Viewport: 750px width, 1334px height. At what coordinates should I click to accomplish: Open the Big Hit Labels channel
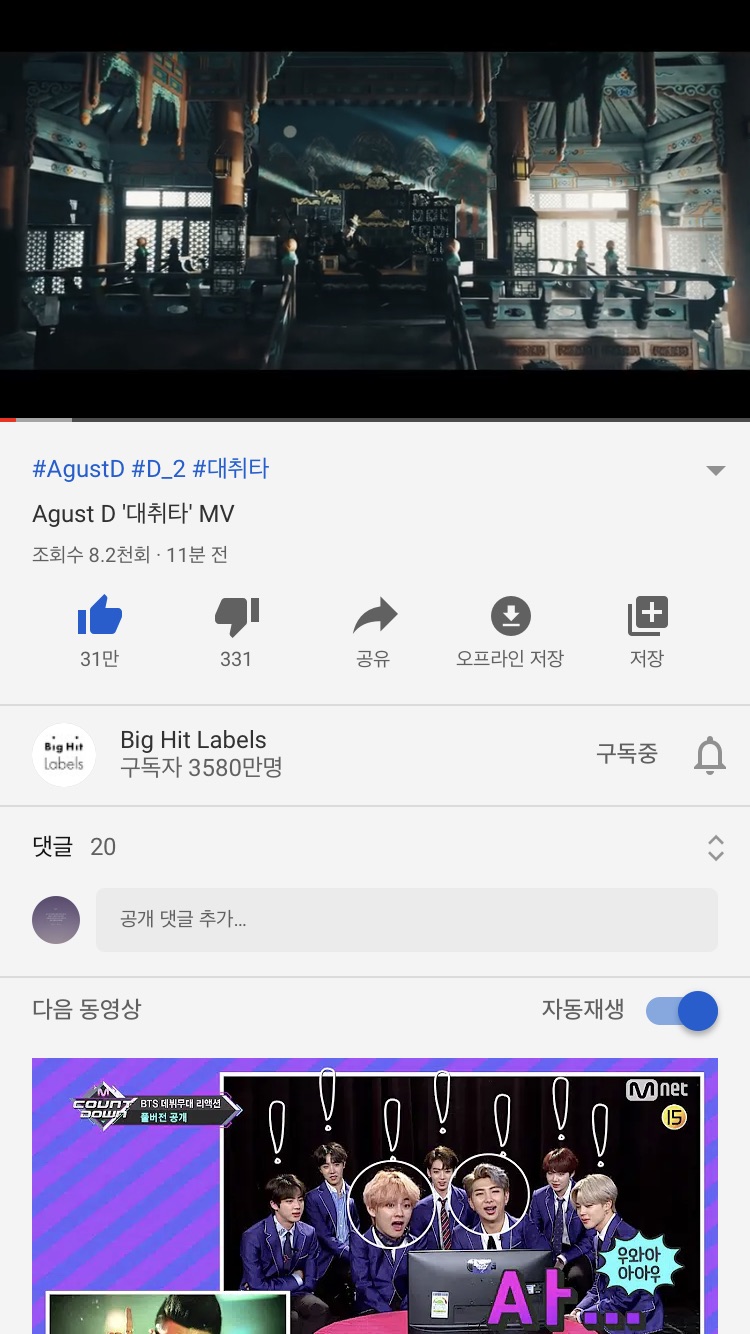pos(193,754)
